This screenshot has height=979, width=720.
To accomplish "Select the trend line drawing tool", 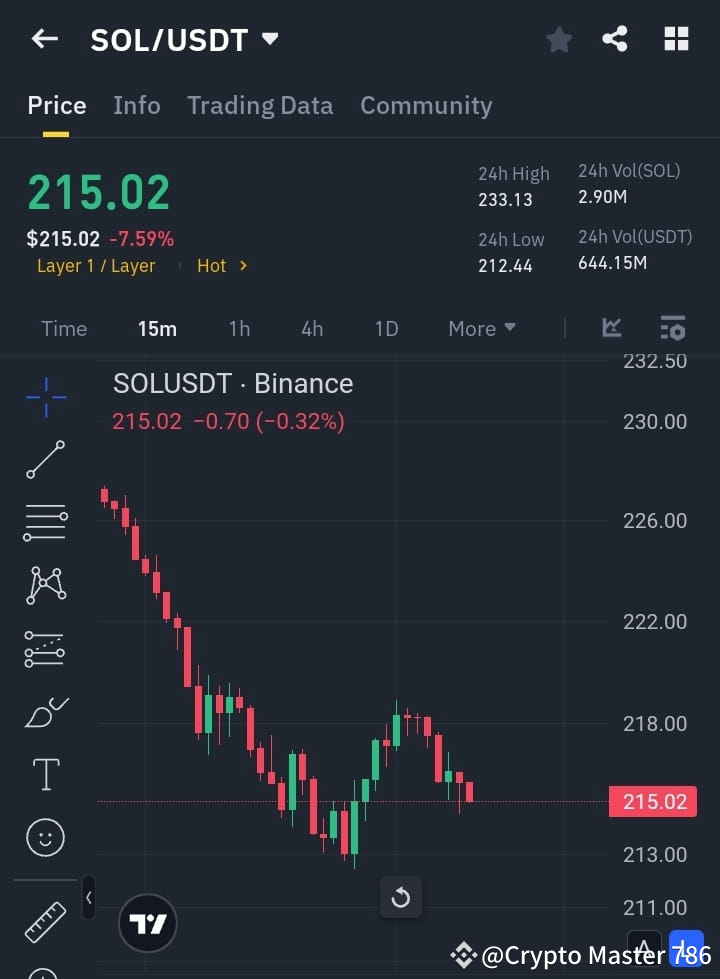I will pyautogui.click(x=45, y=460).
